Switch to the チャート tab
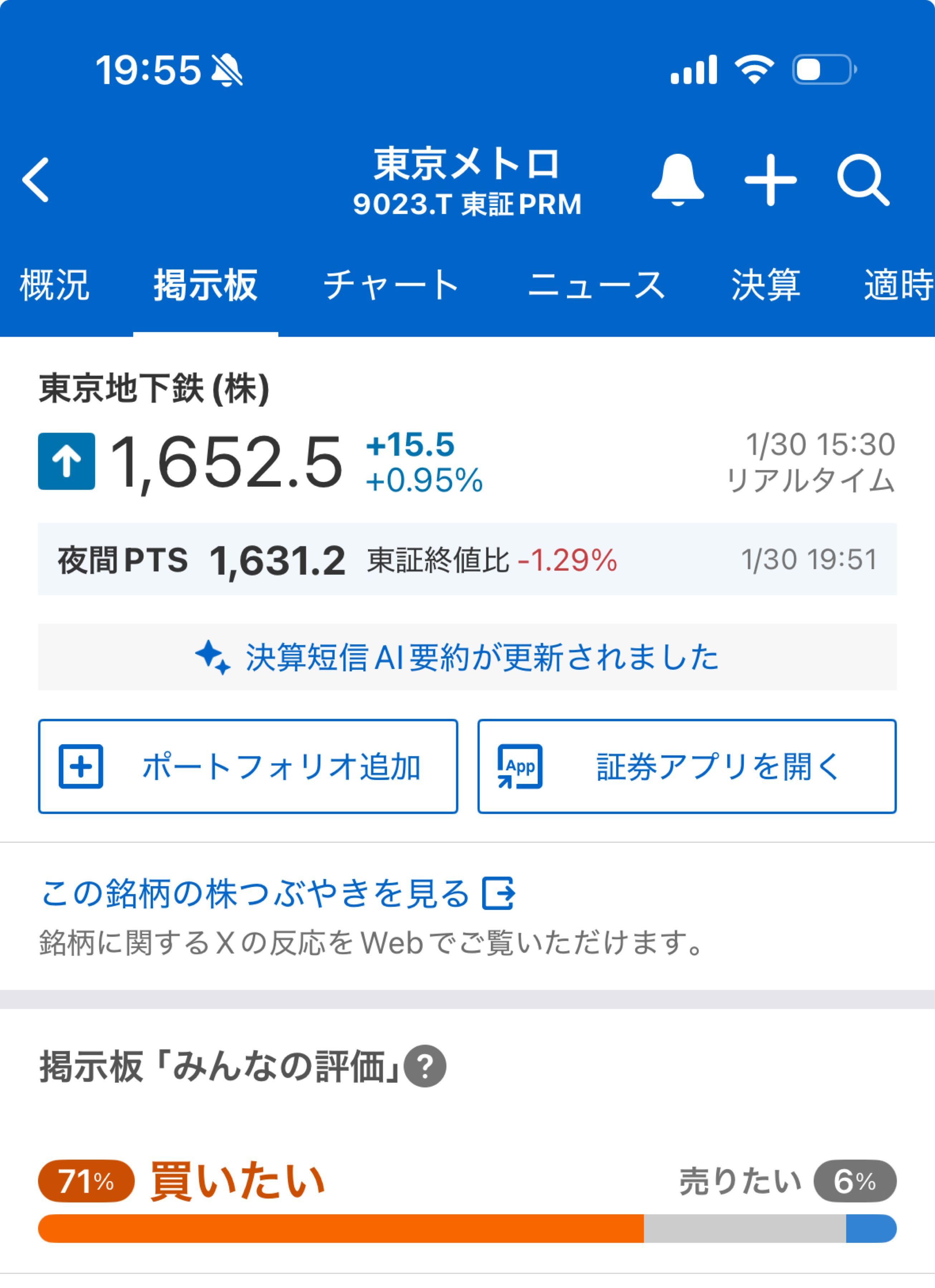This screenshot has width=935, height=1288. click(x=391, y=285)
